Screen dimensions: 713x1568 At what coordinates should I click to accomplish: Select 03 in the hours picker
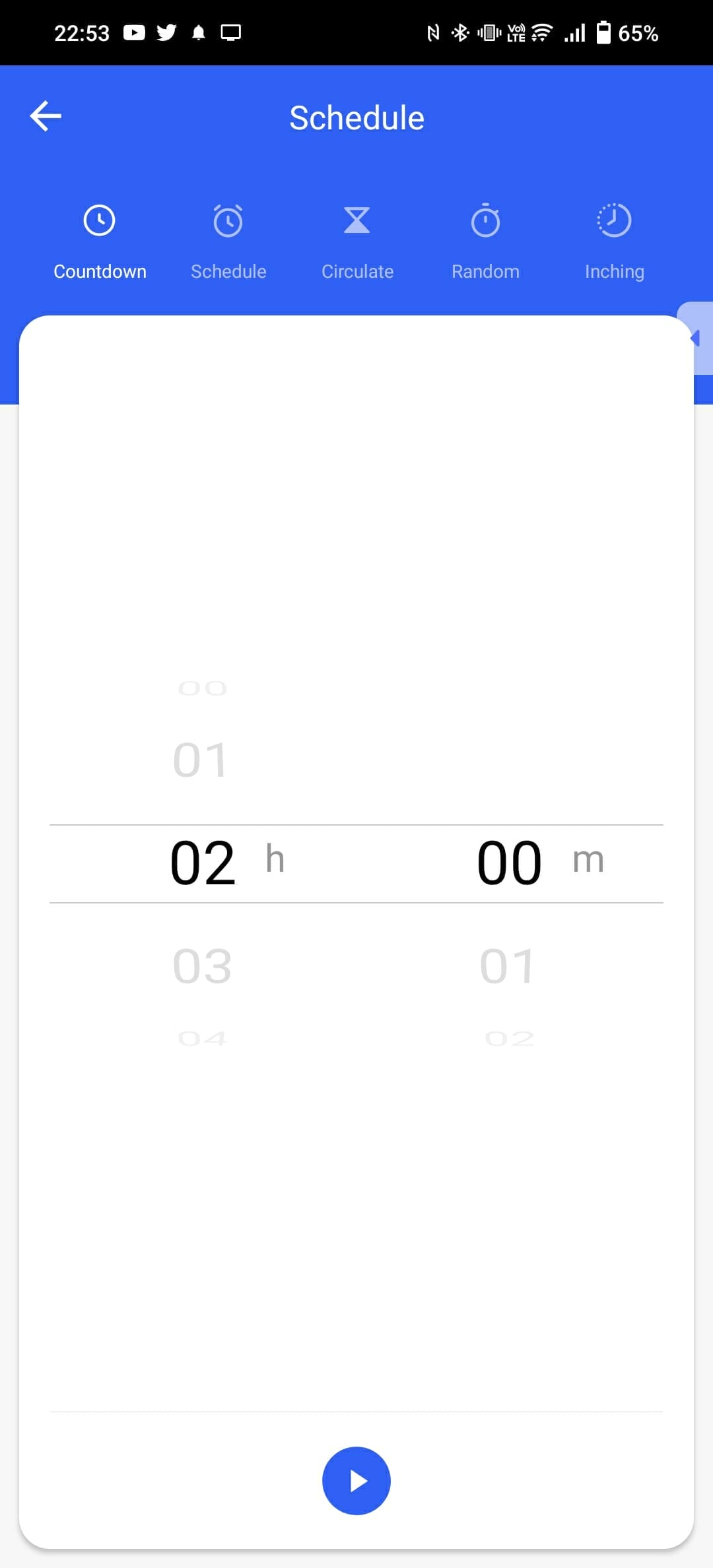click(202, 966)
